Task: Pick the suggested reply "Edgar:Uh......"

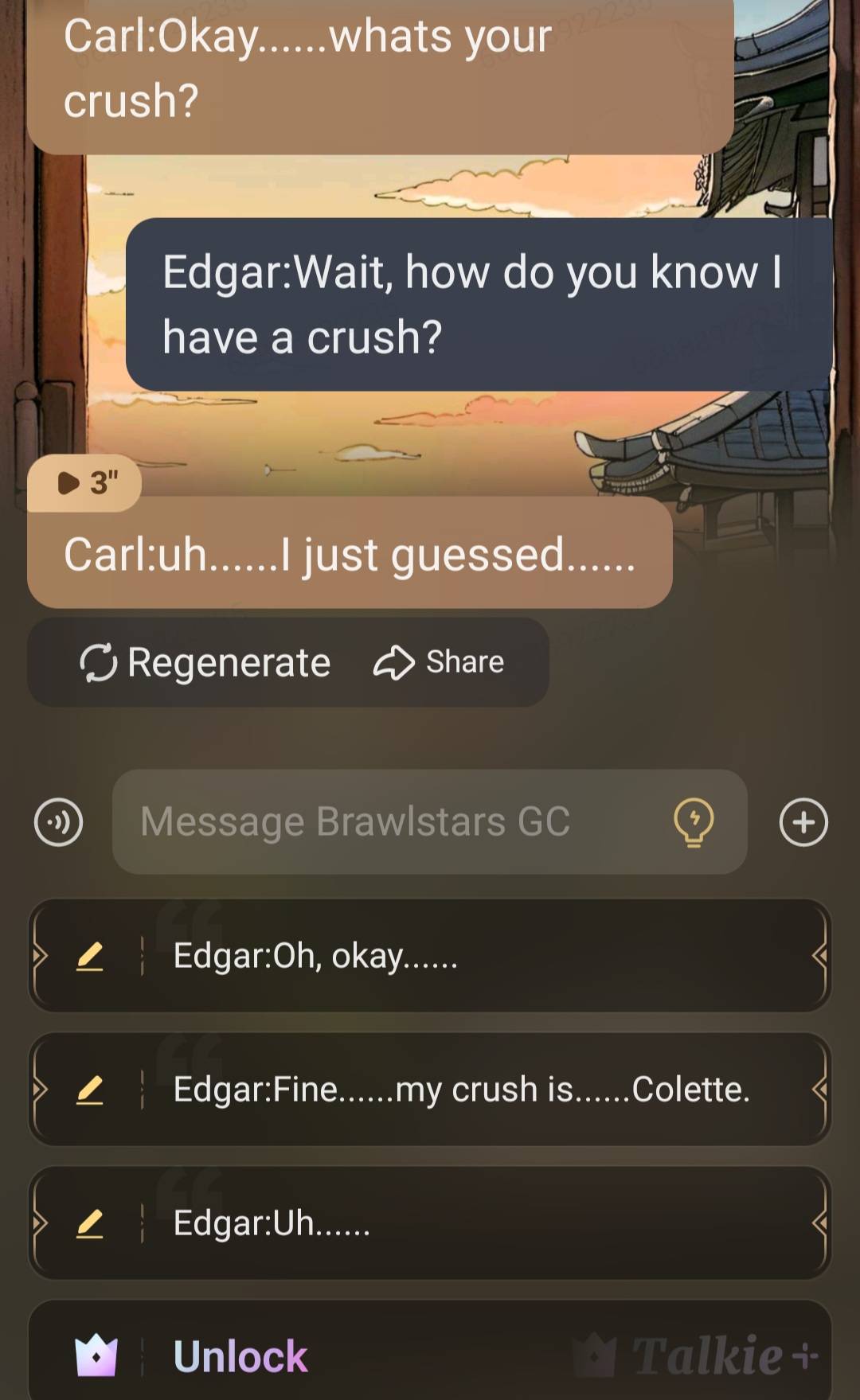Action: click(478, 1223)
